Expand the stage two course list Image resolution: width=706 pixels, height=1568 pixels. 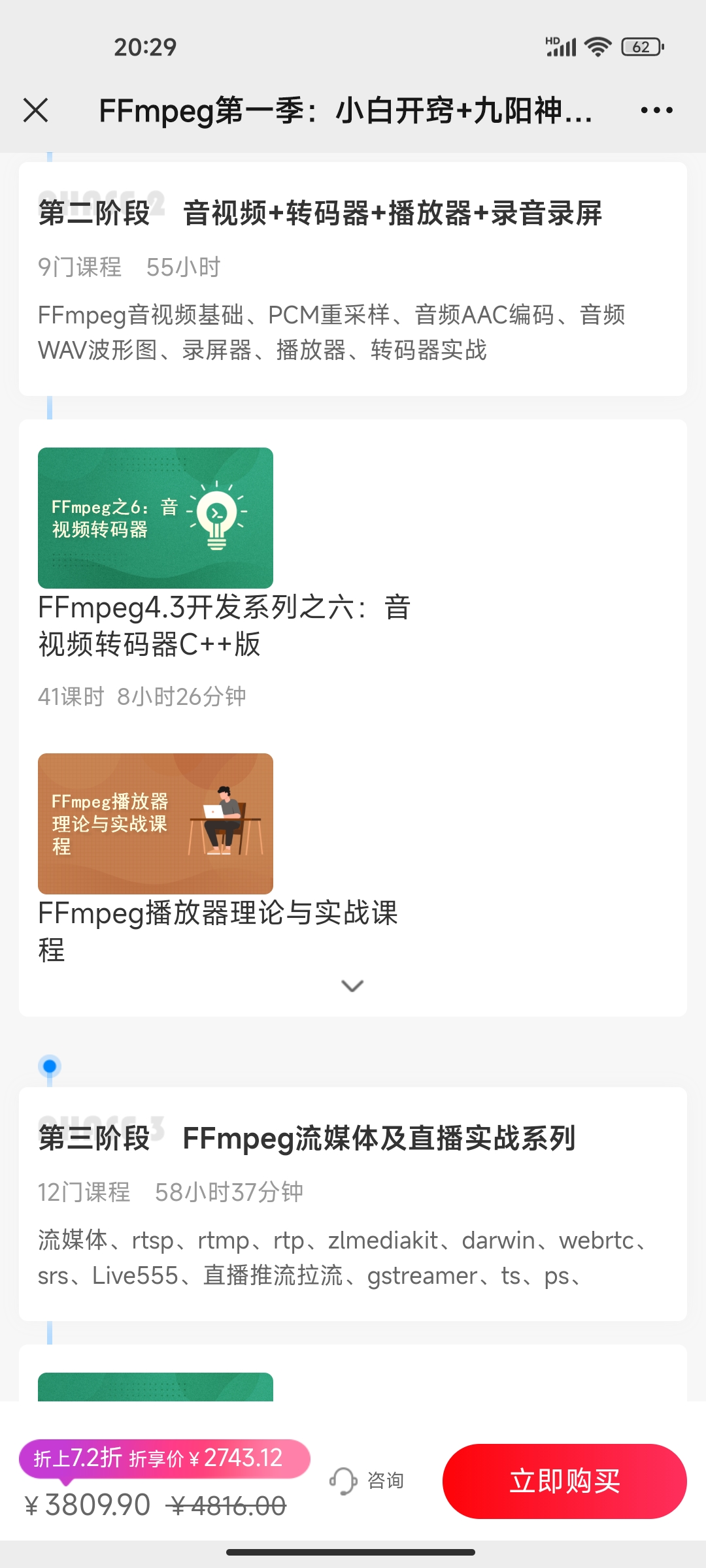pos(352,986)
